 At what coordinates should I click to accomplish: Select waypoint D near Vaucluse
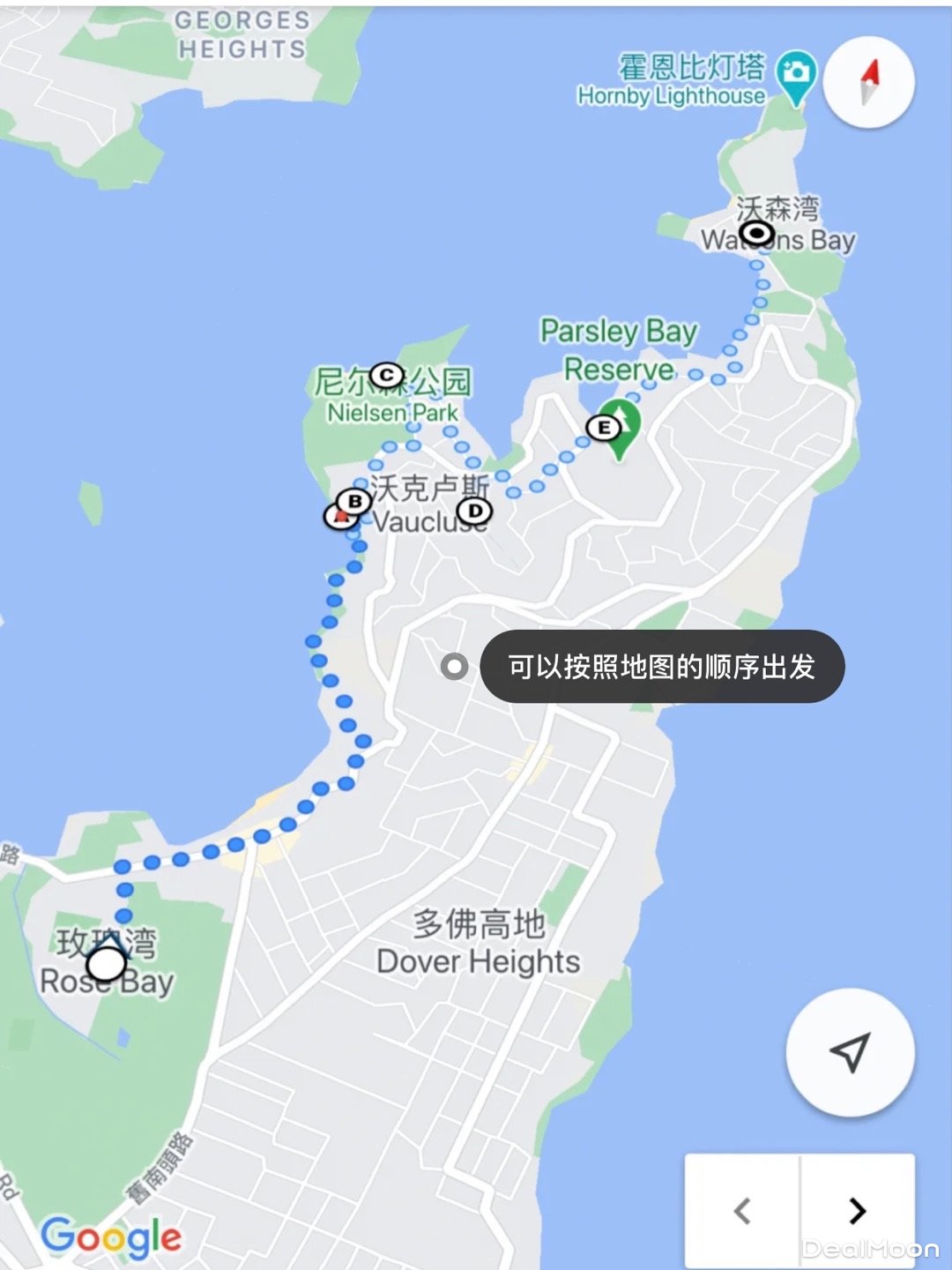click(474, 511)
